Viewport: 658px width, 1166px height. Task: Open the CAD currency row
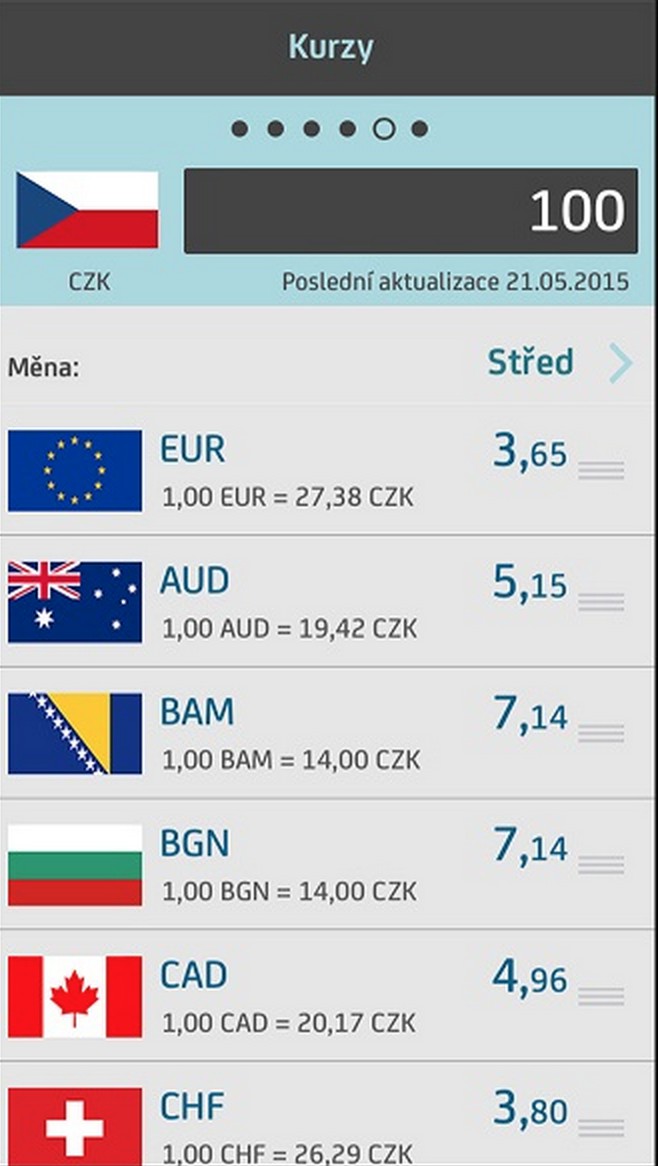point(329,995)
